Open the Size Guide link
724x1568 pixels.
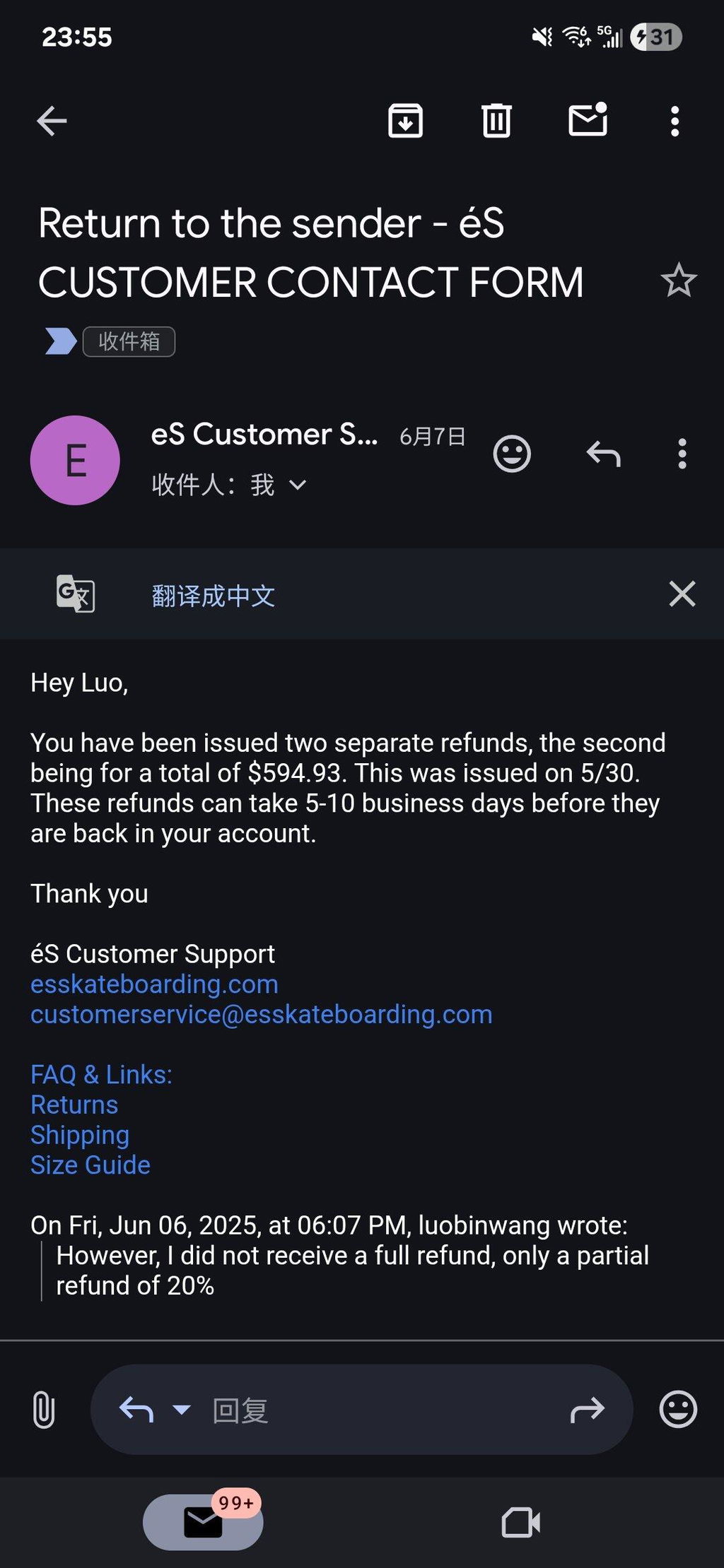pos(90,1165)
